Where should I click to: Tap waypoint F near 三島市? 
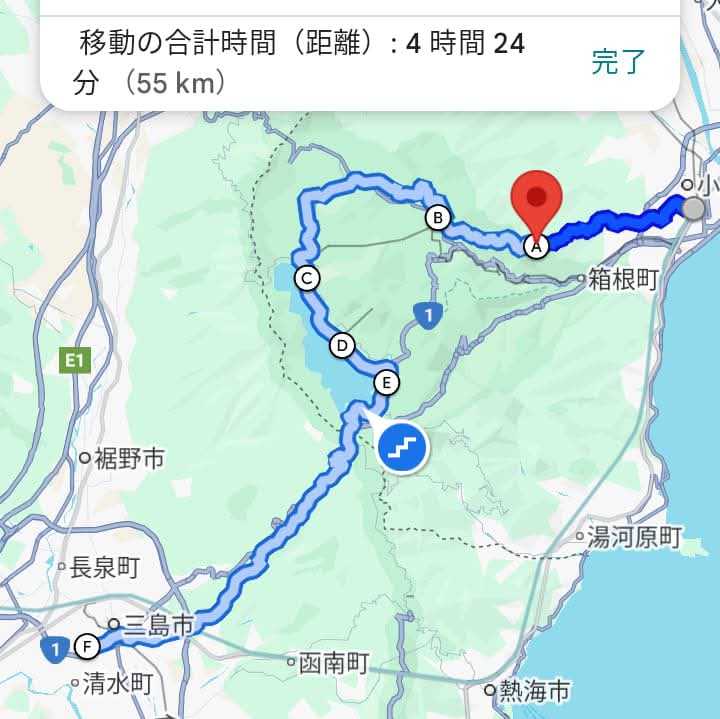click(x=88, y=647)
